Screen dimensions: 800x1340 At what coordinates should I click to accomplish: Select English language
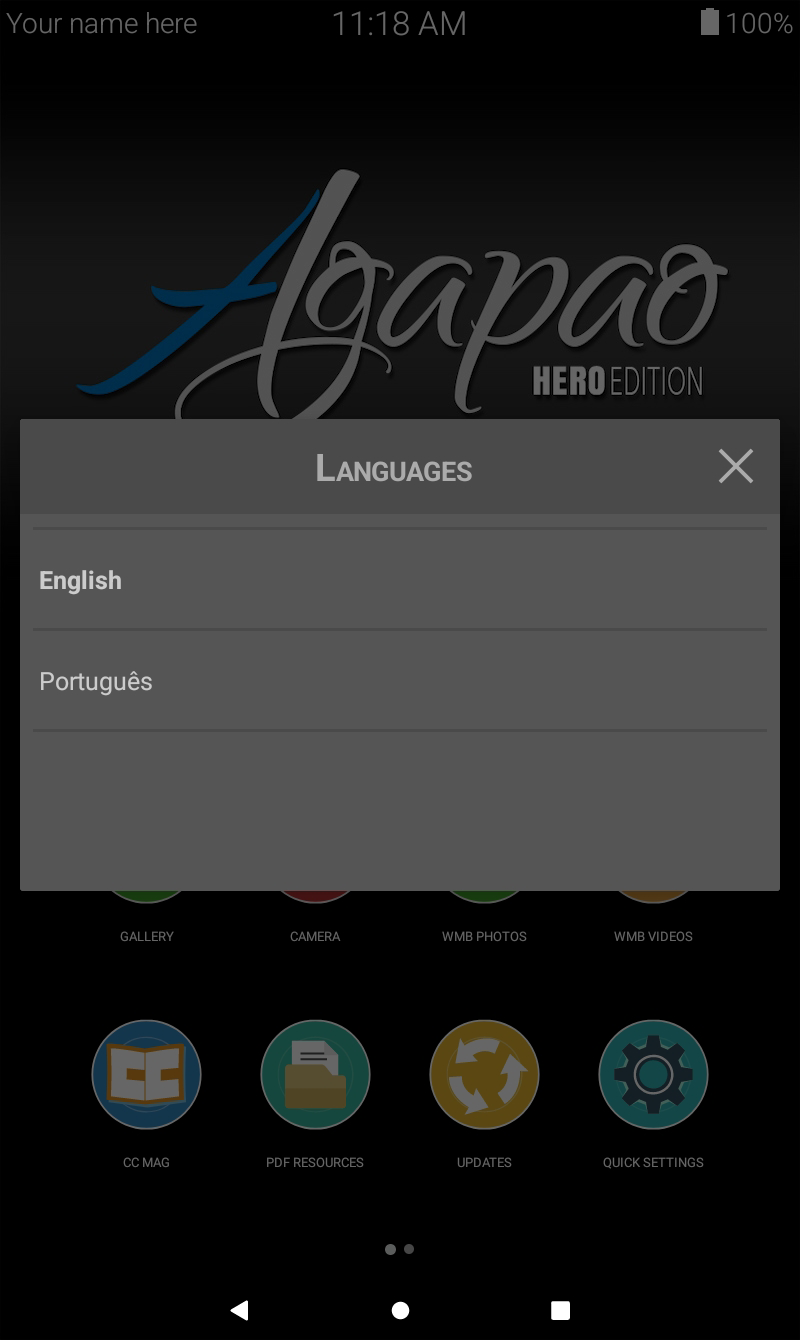point(400,580)
